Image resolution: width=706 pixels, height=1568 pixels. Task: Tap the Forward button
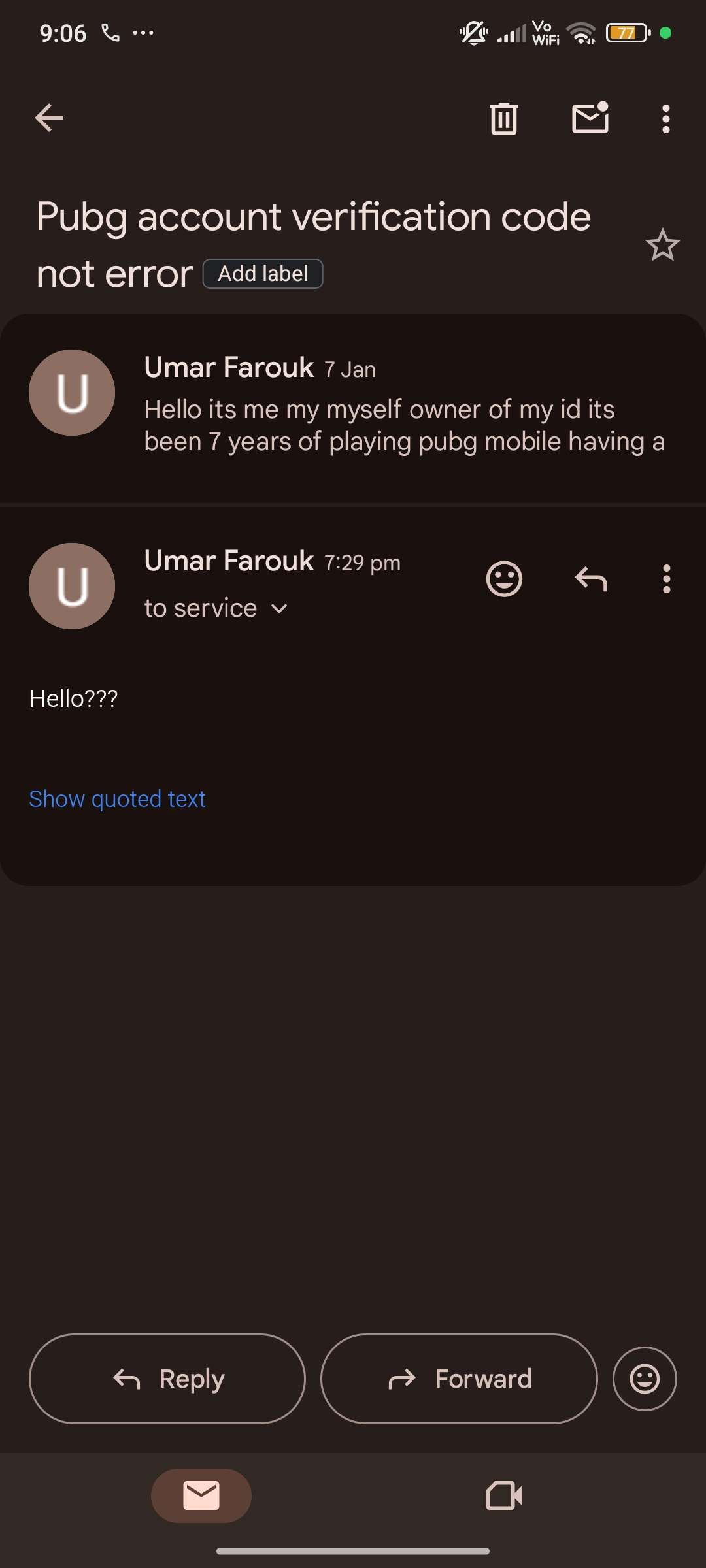[458, 1379]
